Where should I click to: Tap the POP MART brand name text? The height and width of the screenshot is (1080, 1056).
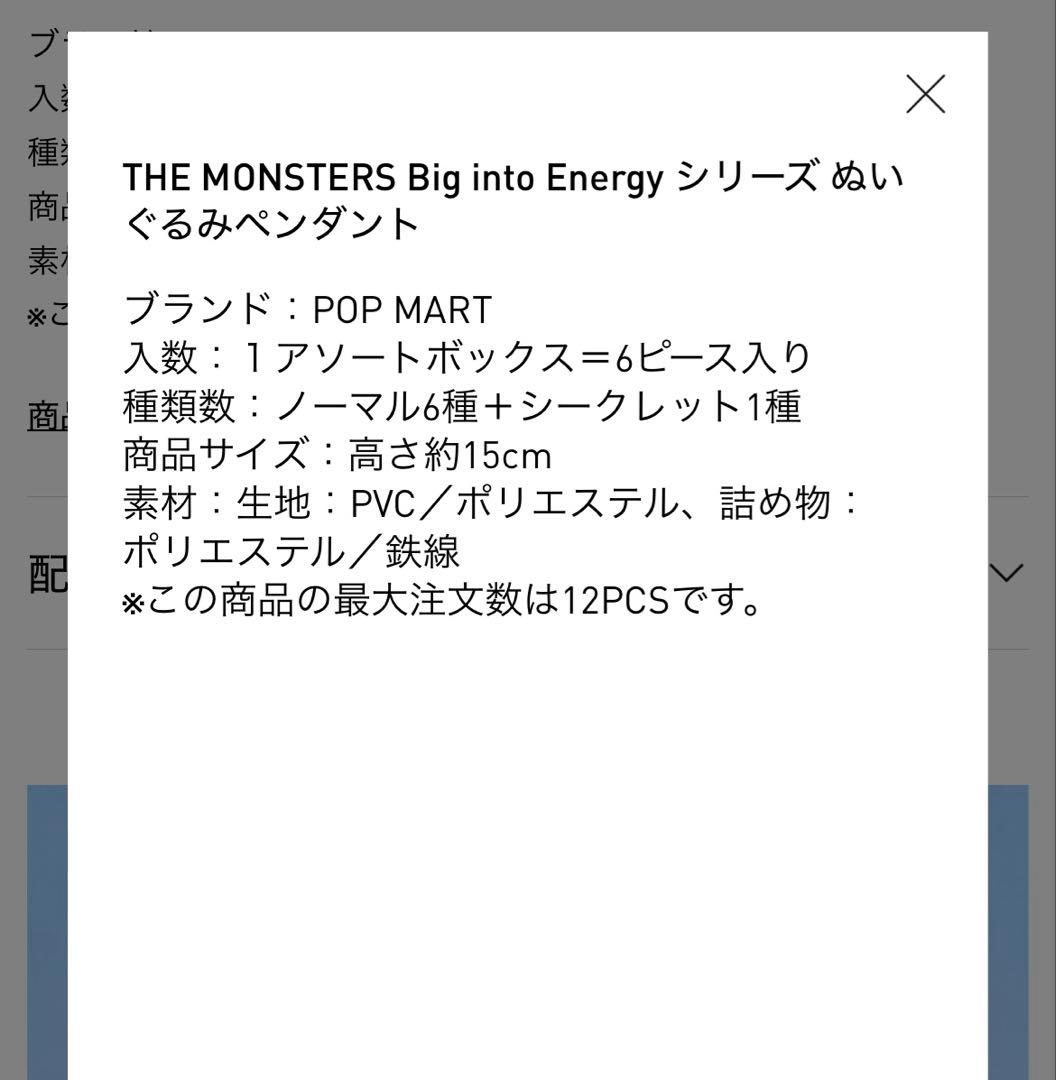click(398, 309)
